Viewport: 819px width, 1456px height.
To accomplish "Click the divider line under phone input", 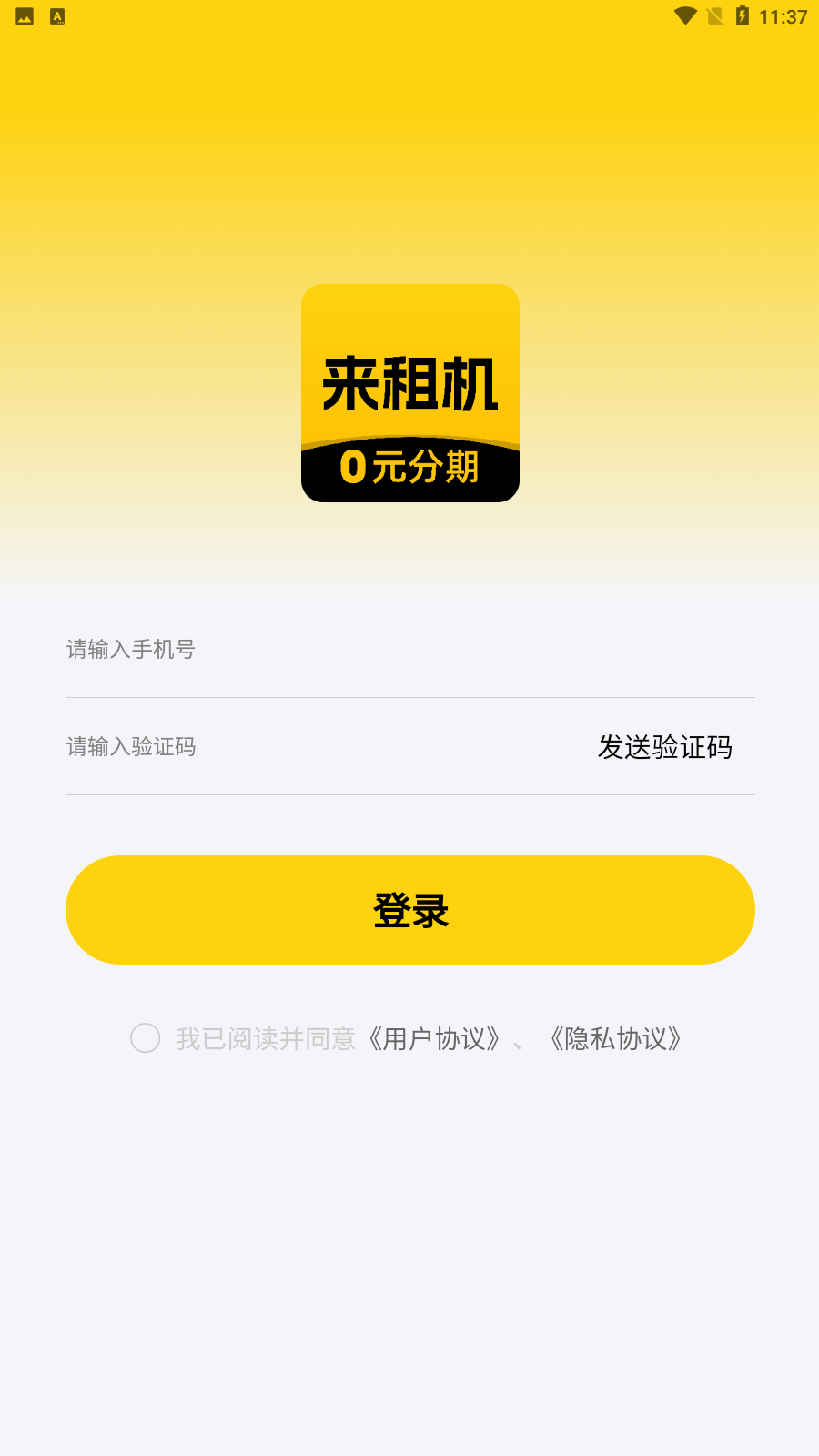I will (x=409, y=697).
